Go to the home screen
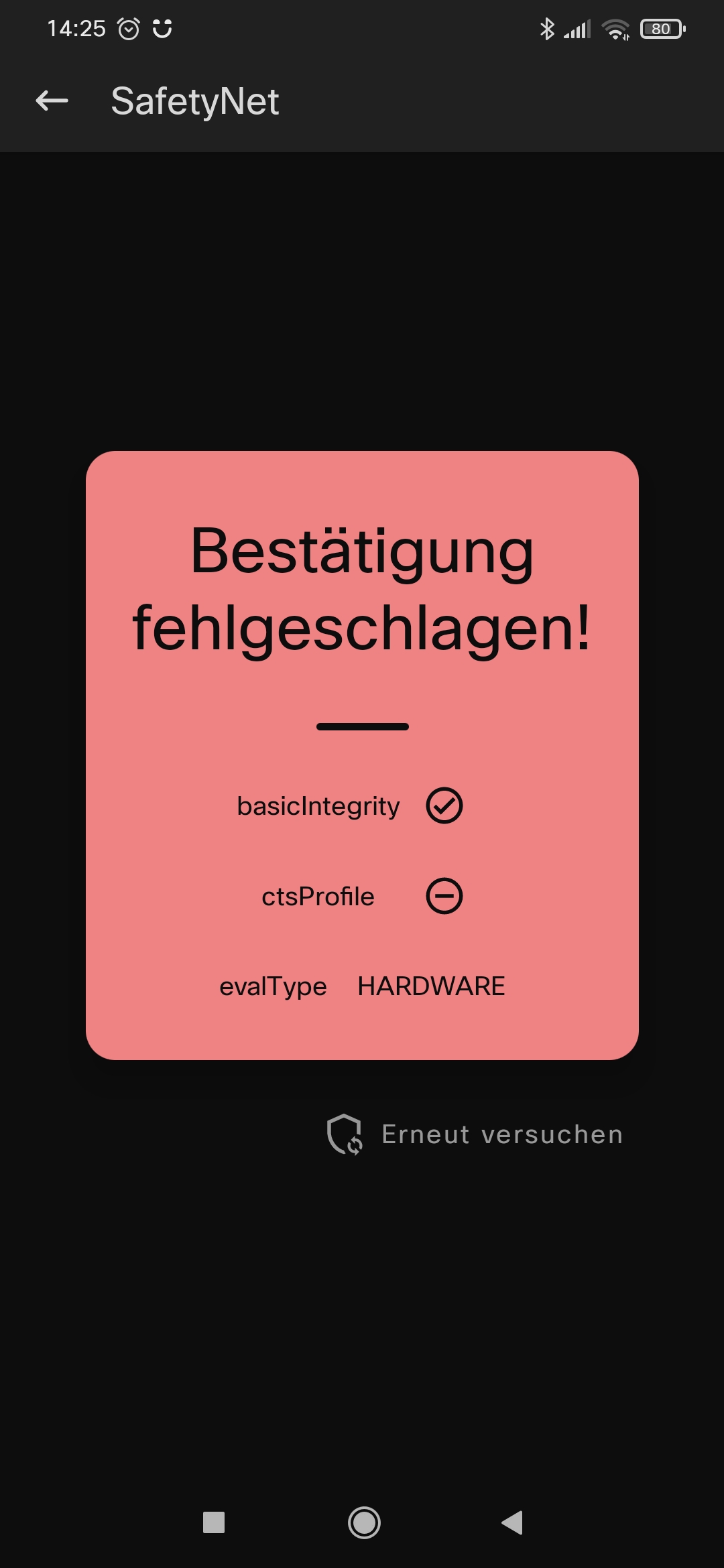The height and width of the screenshot is (1568, 724). point(364,1522)
